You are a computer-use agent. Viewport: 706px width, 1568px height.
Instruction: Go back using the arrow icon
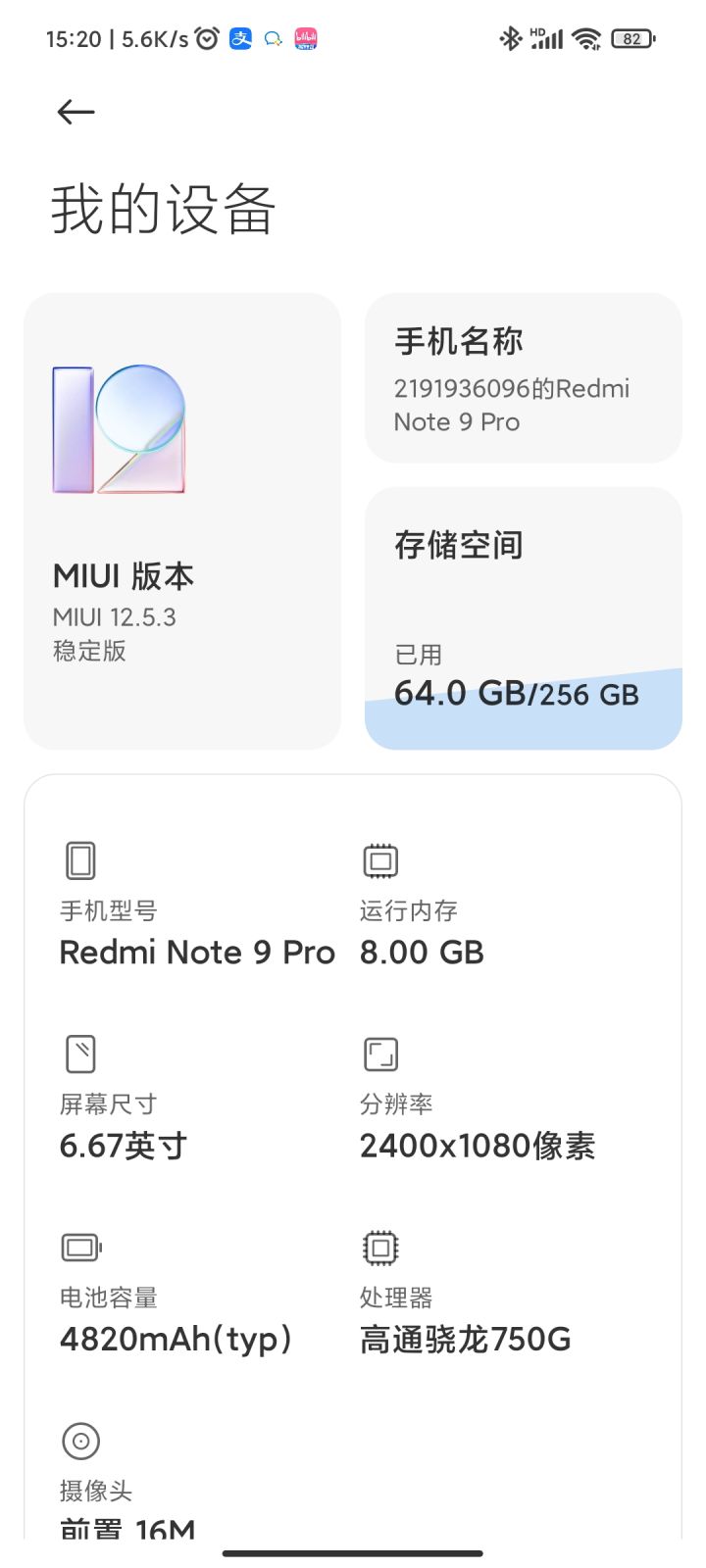coord(76,113)
